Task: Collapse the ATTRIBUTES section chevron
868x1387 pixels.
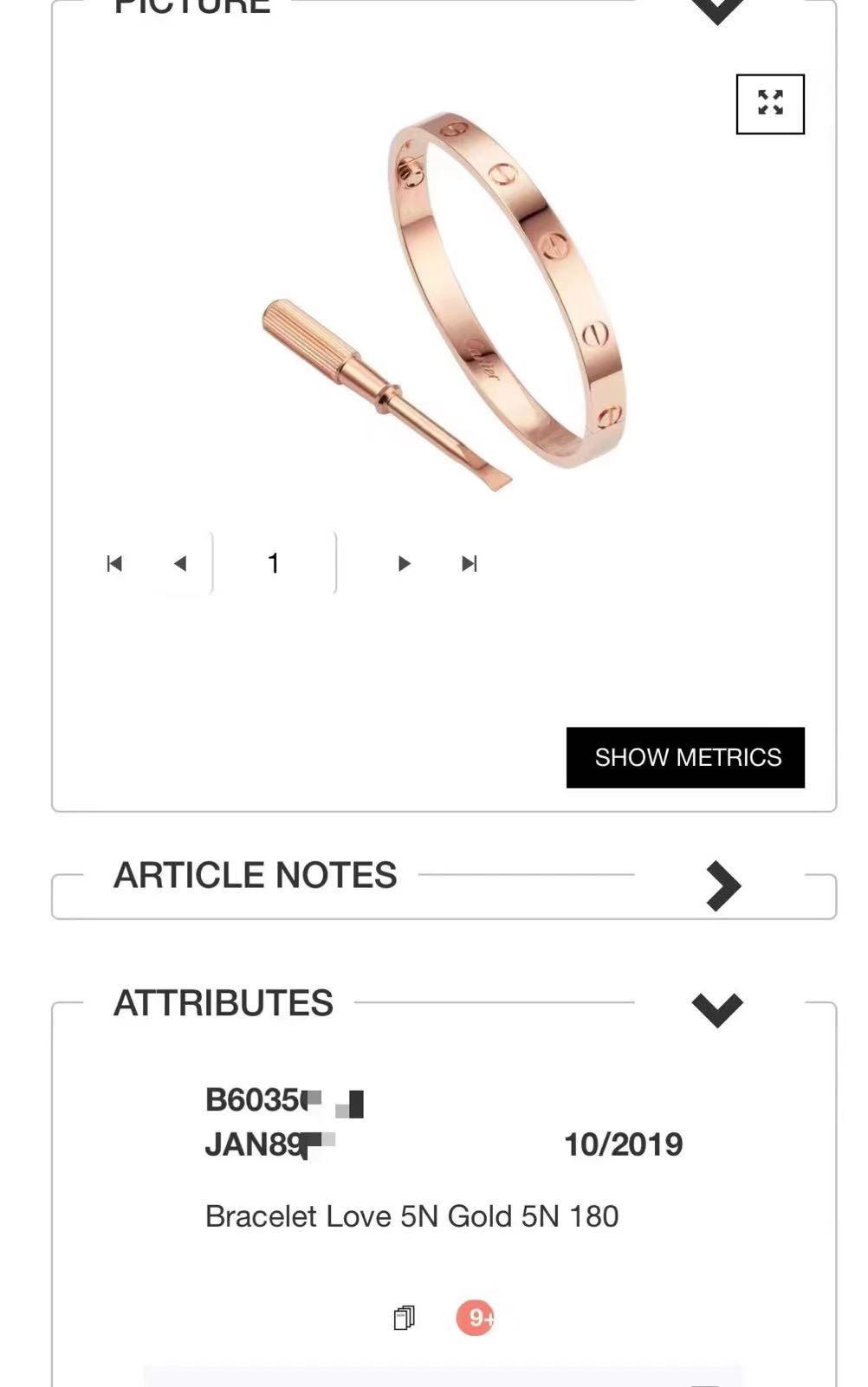Action: click(719, 1008)
